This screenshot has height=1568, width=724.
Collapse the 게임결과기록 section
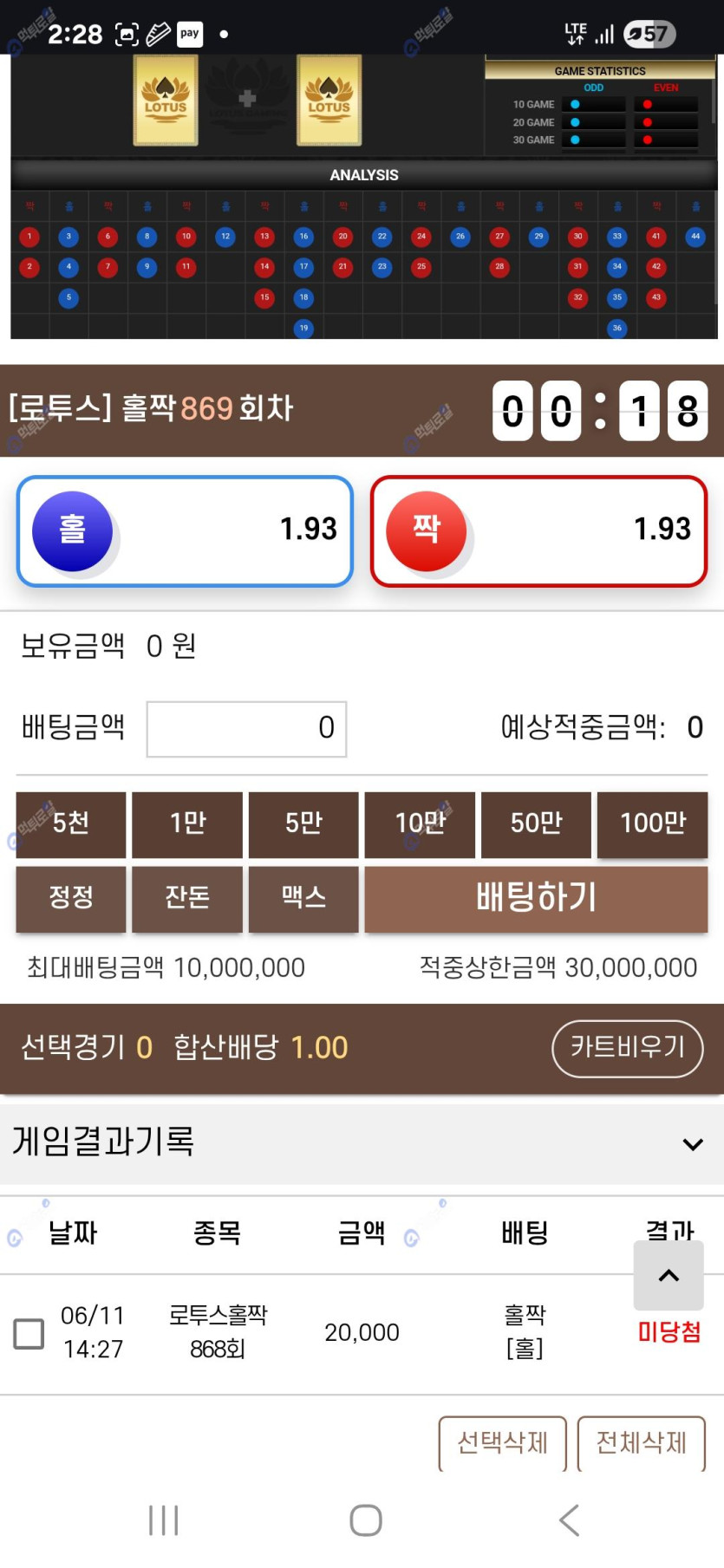click(x=692, y=1144)
